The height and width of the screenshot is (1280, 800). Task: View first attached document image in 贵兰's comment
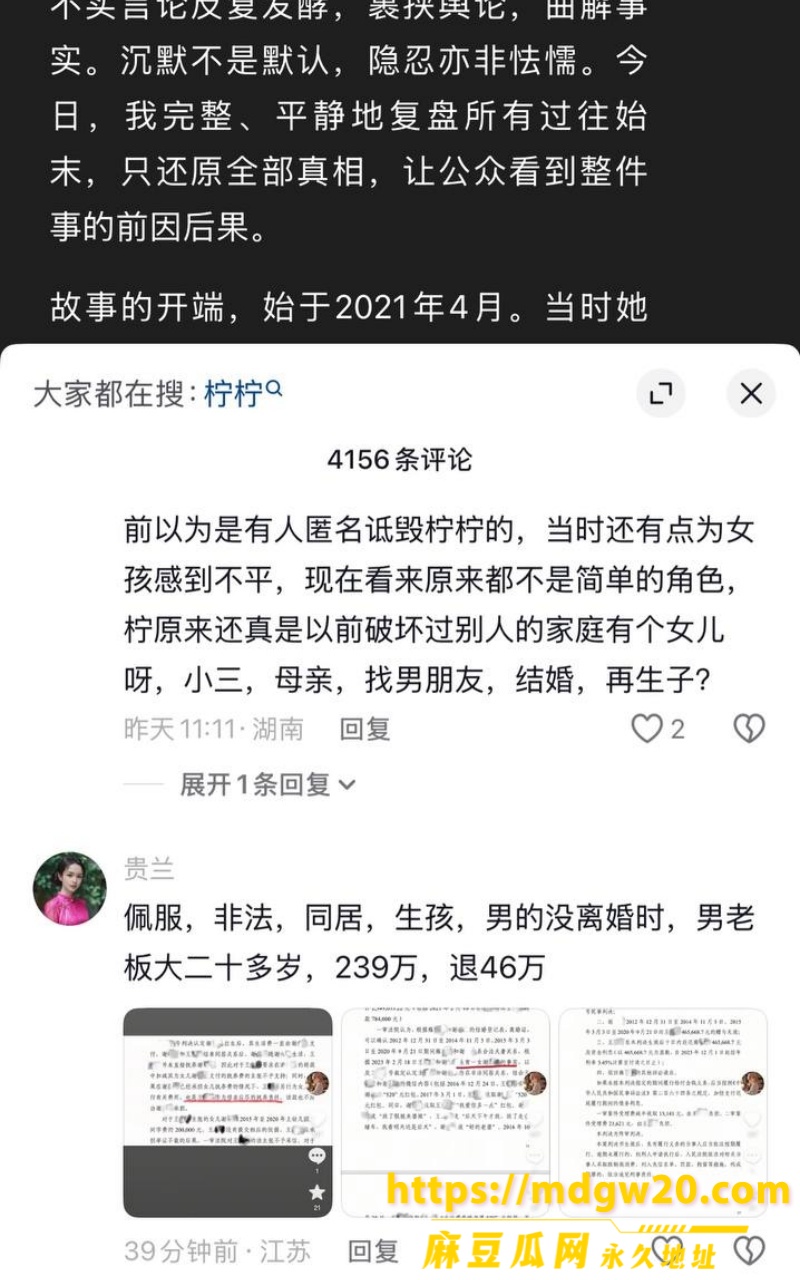(228, 1112)
